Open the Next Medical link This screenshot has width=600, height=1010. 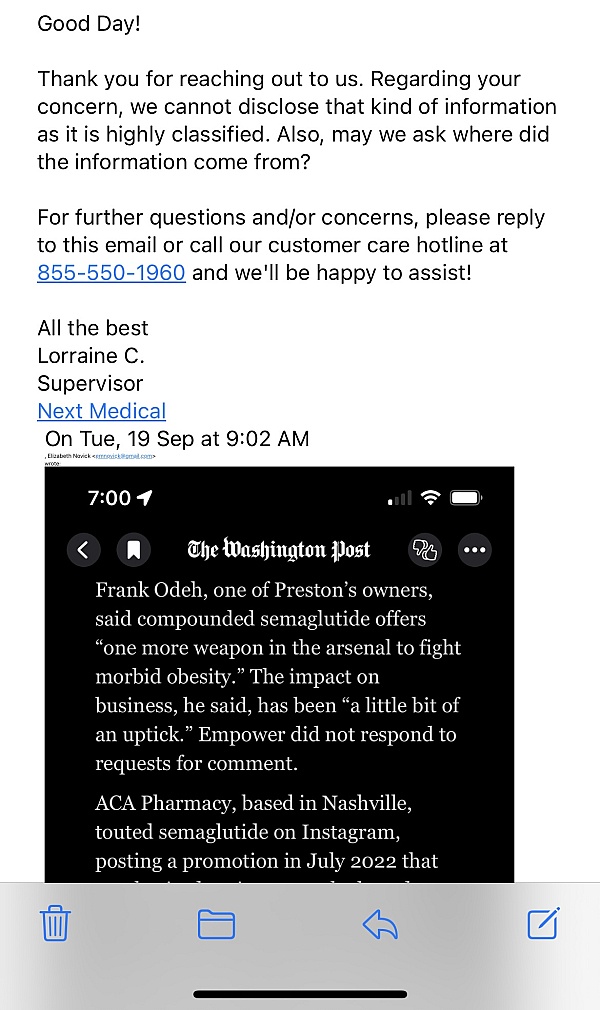click(x=101, y=411)
